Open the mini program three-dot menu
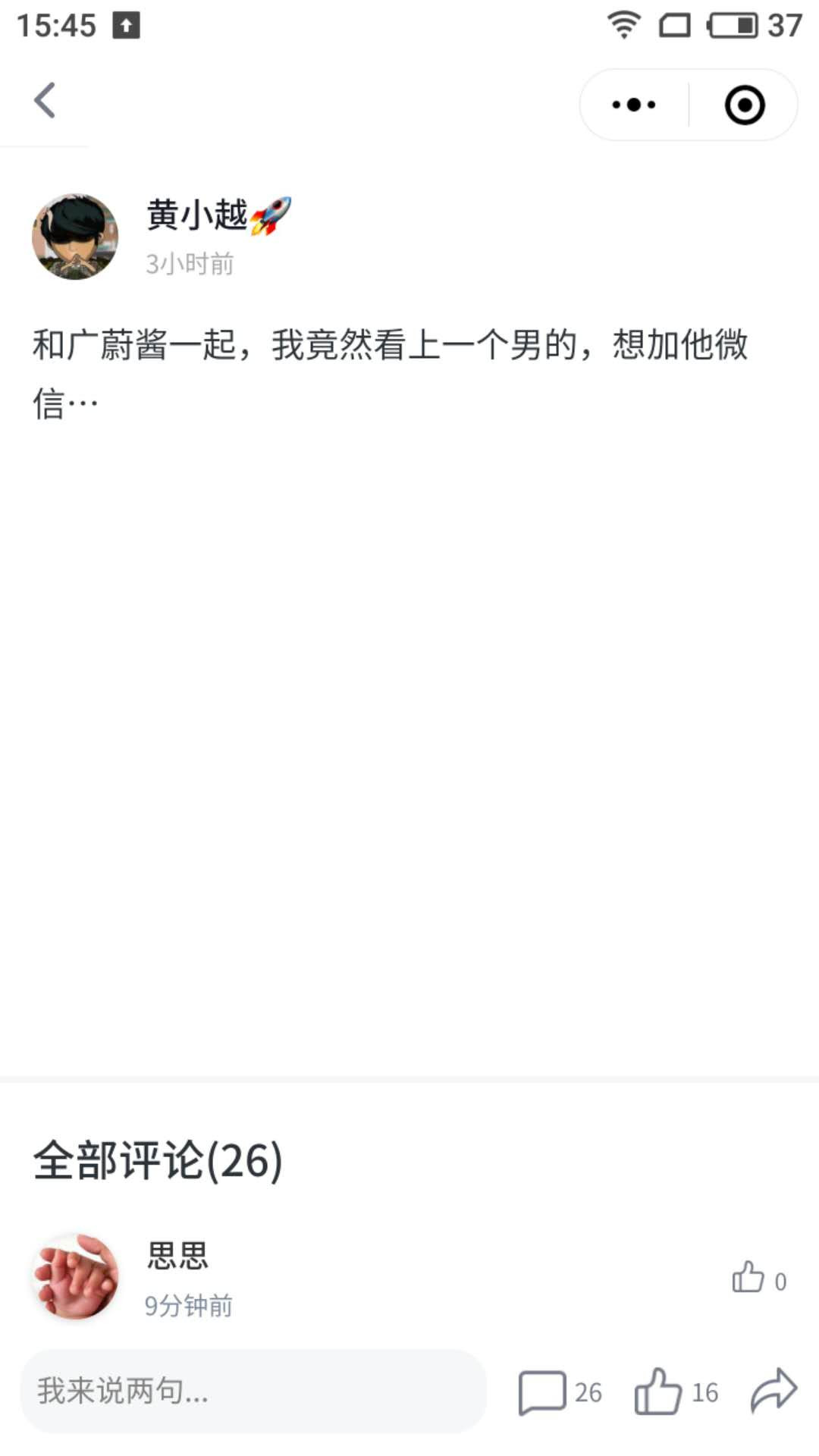Image resolution: width=819 pixels, height=1456 pixels. 634,105
